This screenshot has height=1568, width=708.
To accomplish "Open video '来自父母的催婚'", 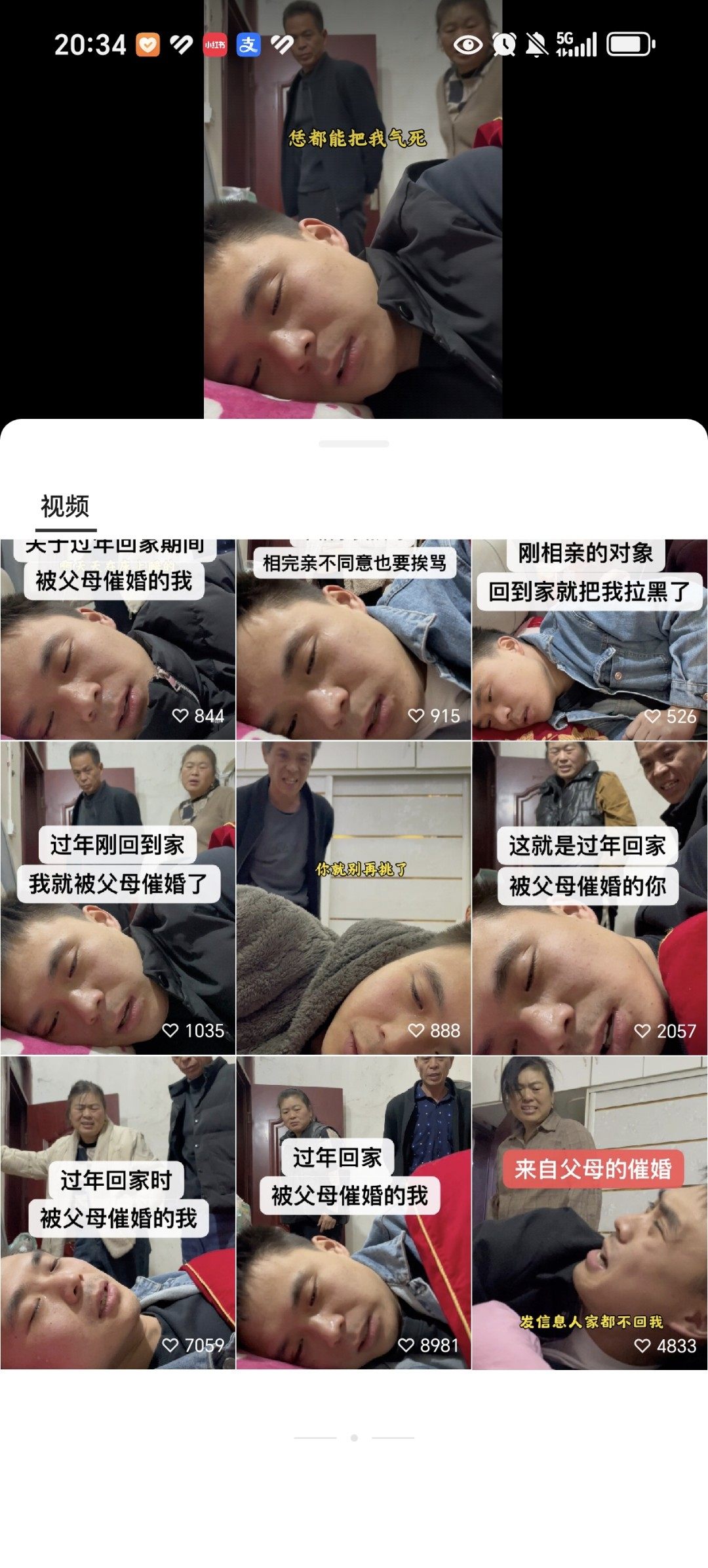I will [589, 1212].
